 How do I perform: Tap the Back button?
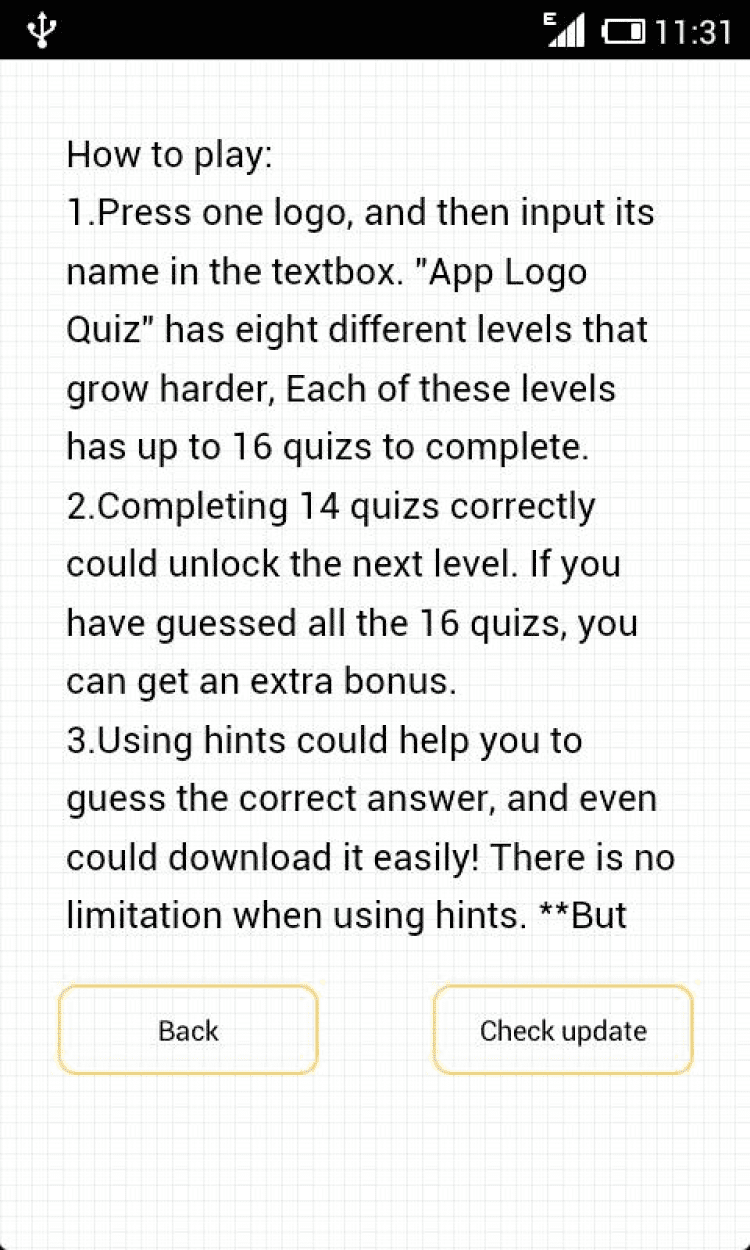(x=188, y=1030)
